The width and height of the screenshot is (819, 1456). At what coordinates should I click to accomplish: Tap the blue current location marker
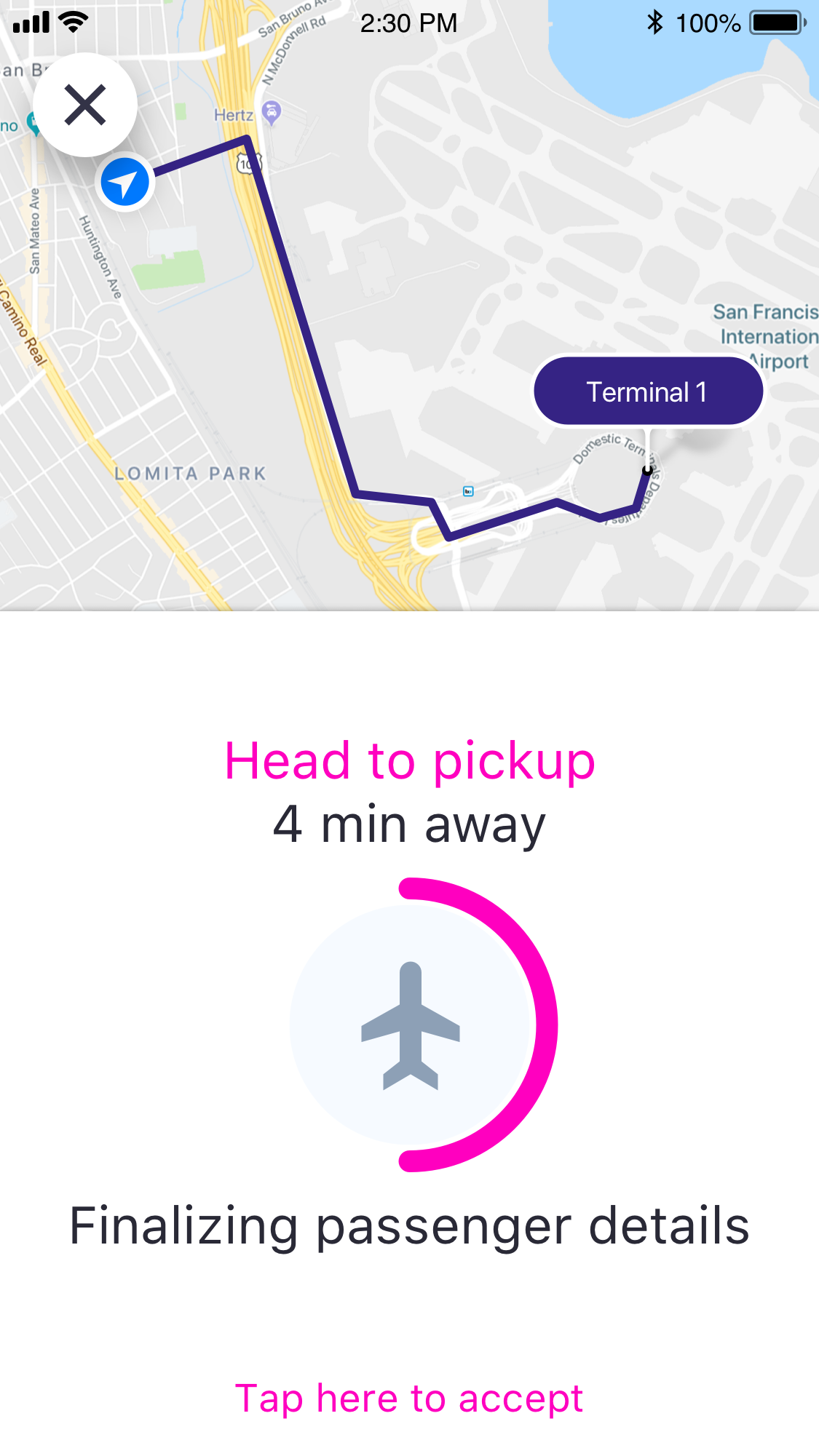pyautogui.click(x=125, y=183)
